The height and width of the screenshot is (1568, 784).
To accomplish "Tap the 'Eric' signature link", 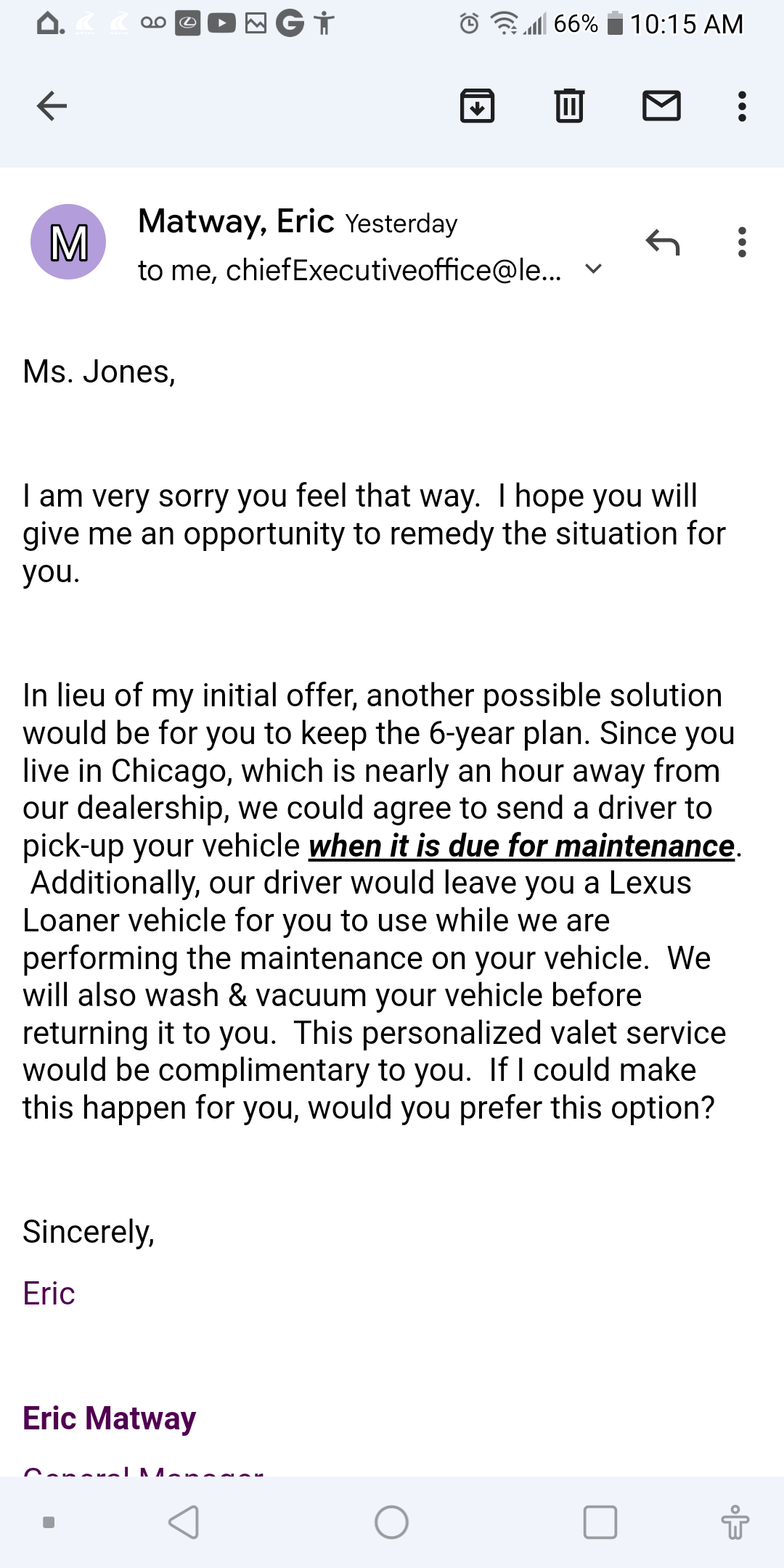I will tap(49, 1293).
